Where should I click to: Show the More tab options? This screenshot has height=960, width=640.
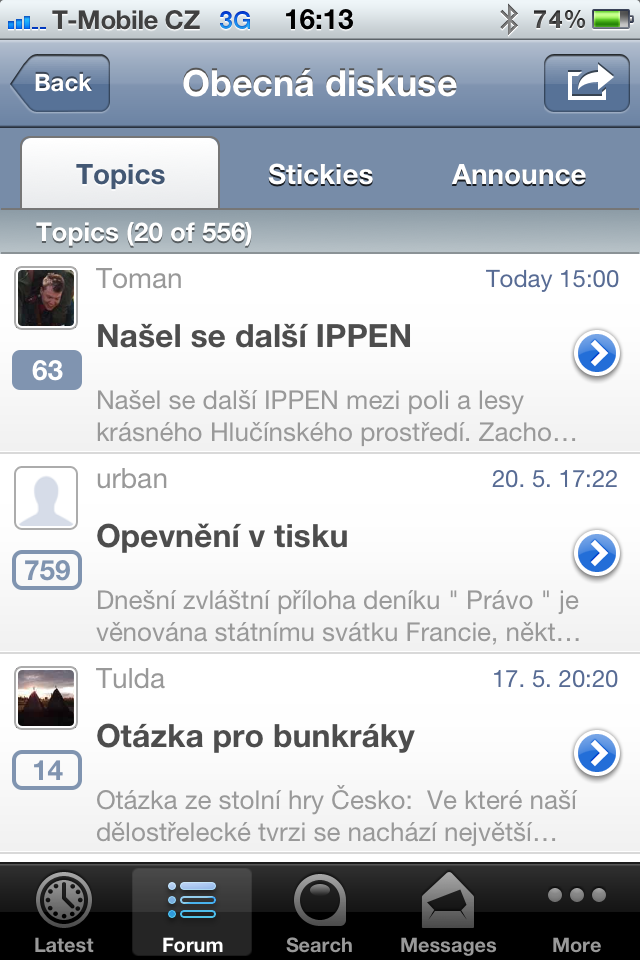tap(577, 912)
